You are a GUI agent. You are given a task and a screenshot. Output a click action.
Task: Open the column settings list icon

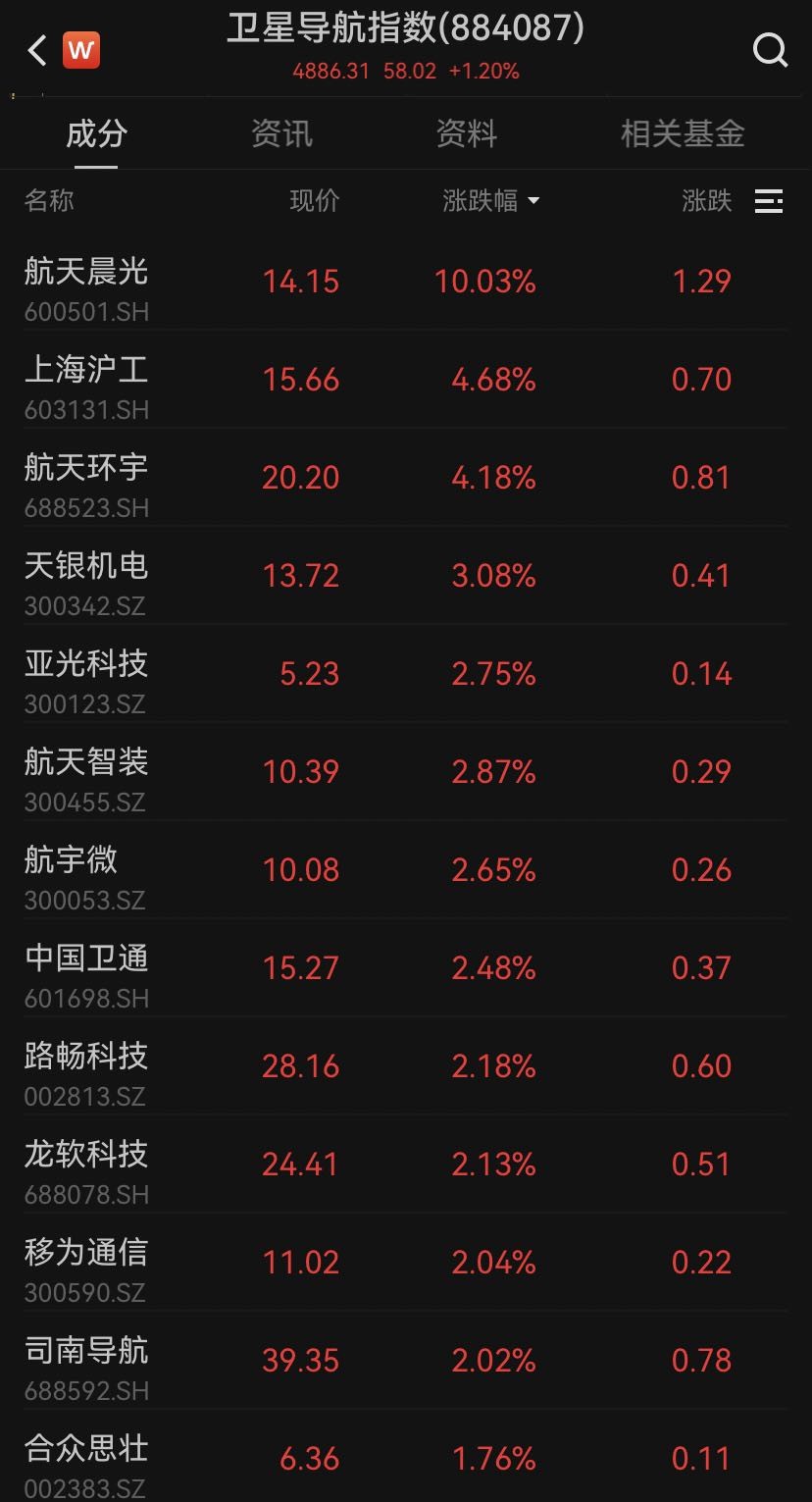[769, 201]
